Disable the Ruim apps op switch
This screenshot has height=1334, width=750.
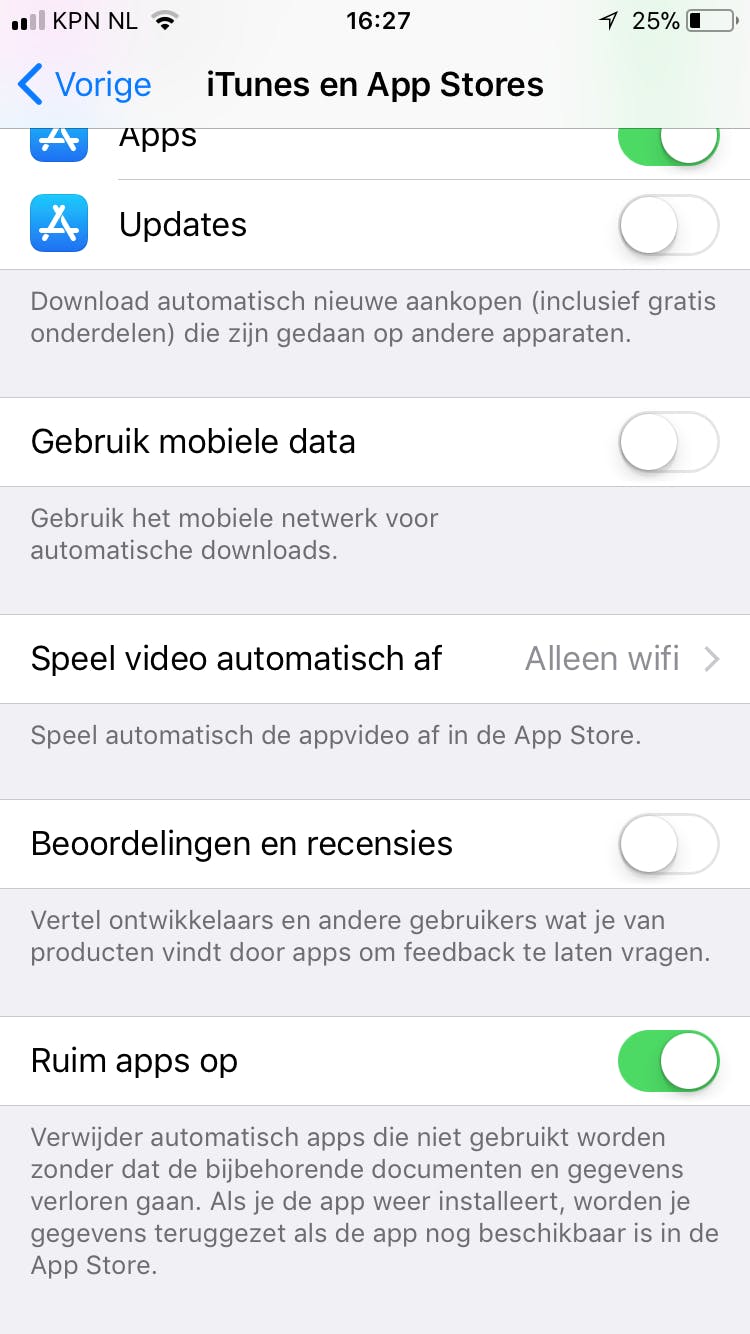pyautogui.click(x=668, y=1061)
